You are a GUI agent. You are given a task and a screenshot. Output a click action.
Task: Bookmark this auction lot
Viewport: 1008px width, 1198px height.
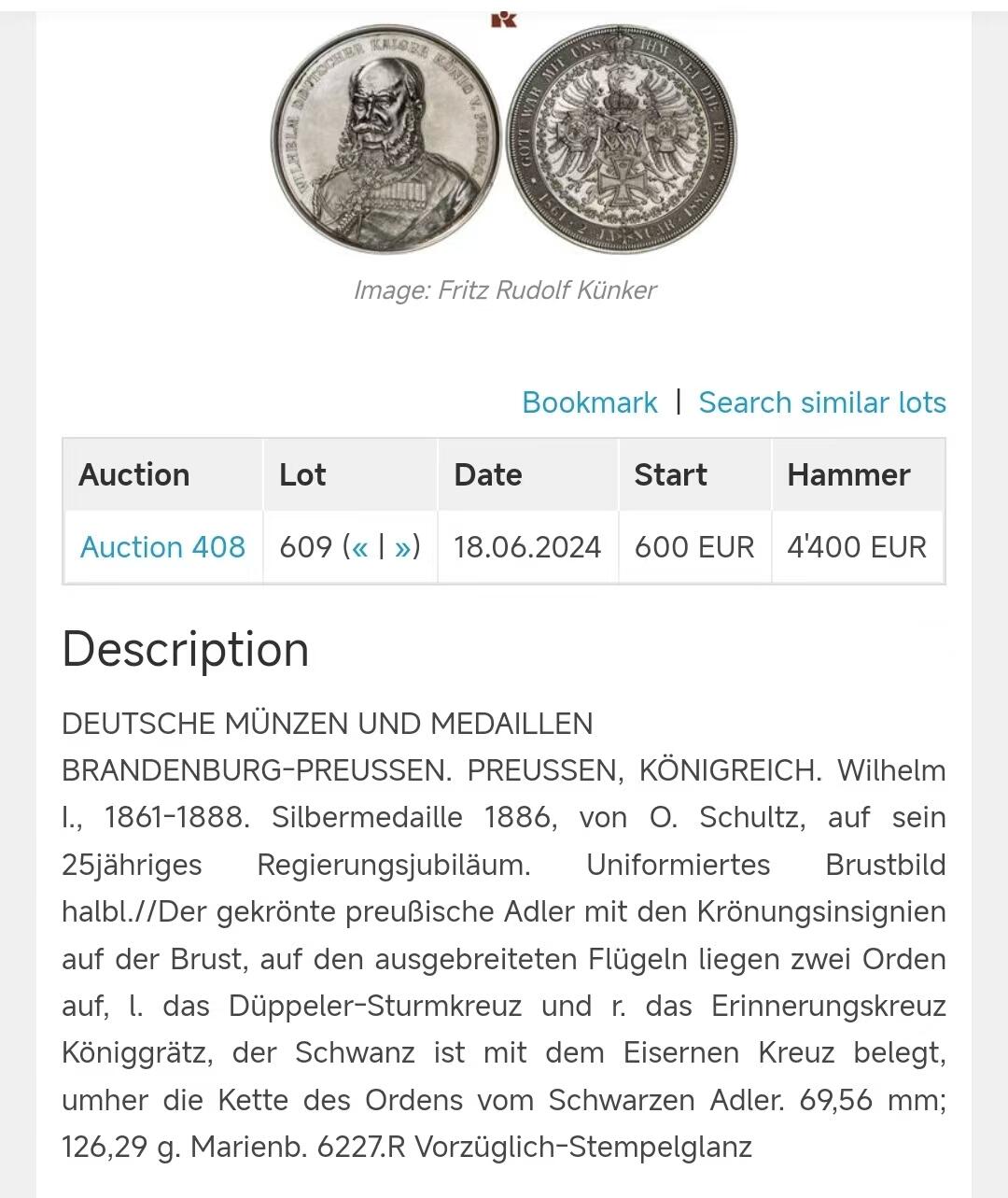[x=589, y=402]
